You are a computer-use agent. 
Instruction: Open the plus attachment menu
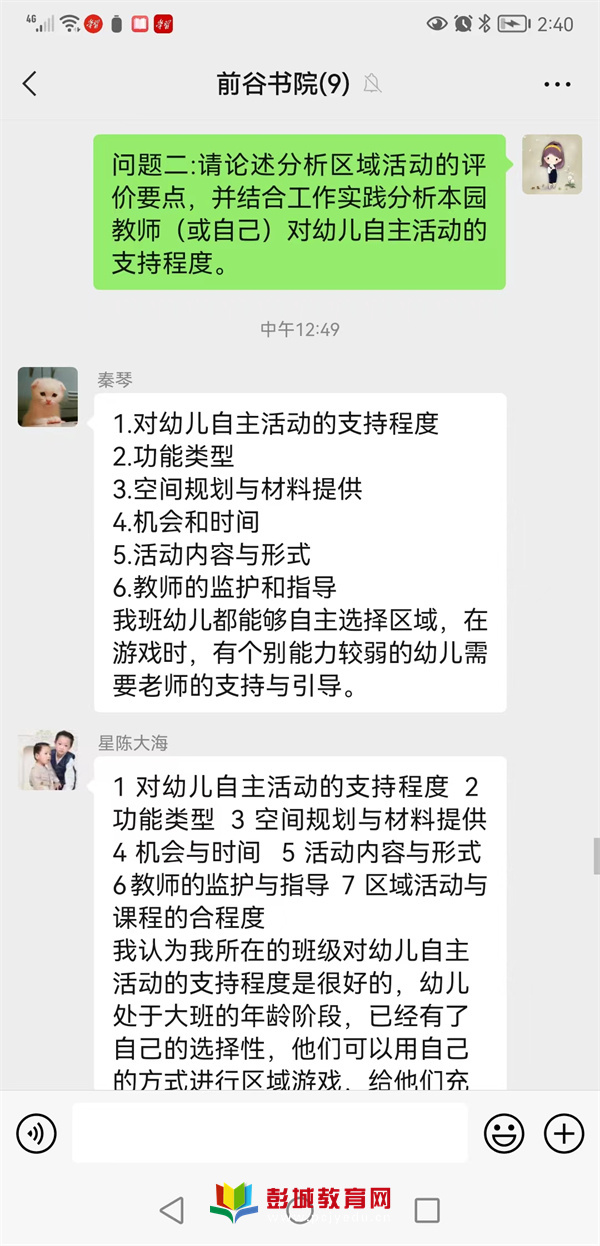(564, 1133)
